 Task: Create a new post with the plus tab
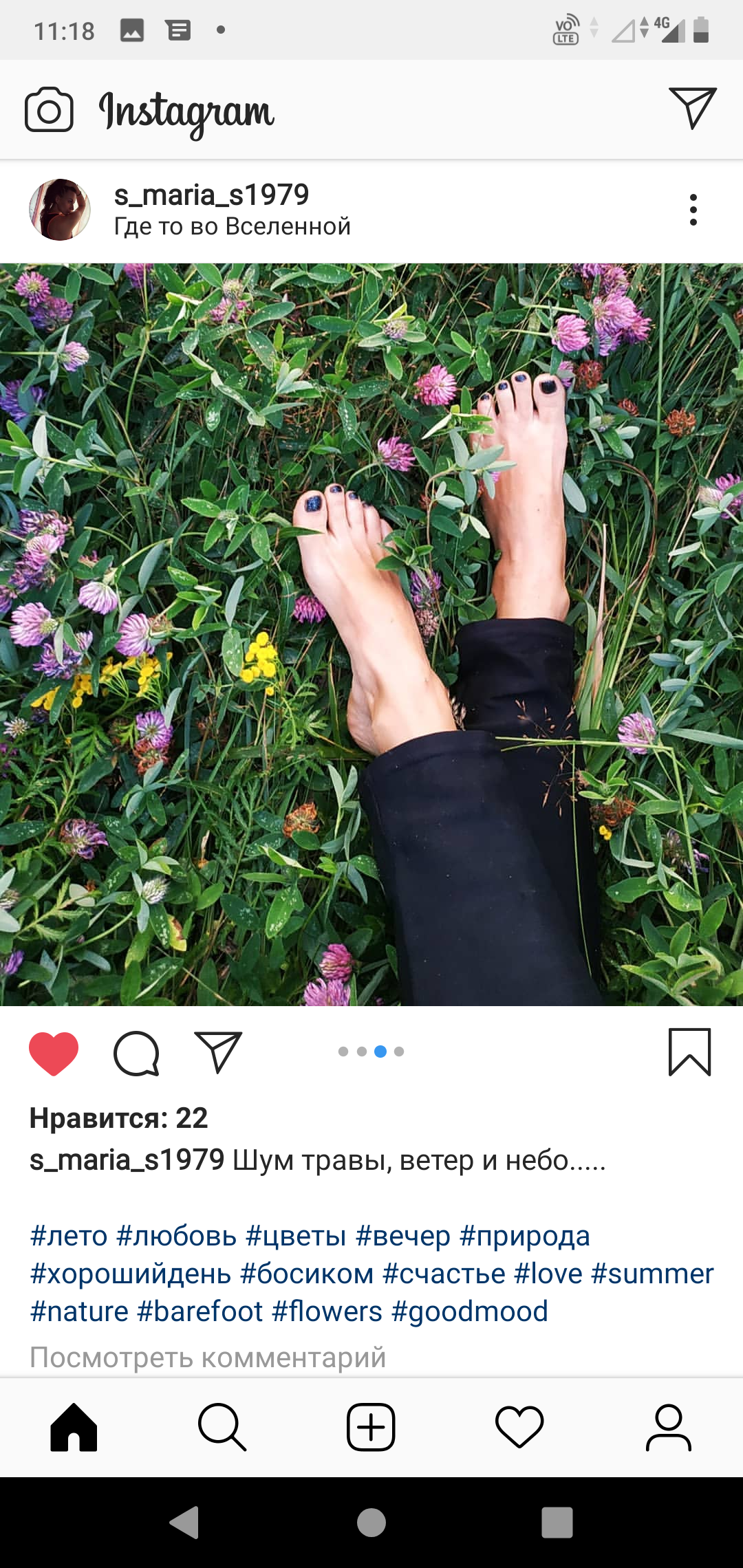click(x=371, y=1428)
